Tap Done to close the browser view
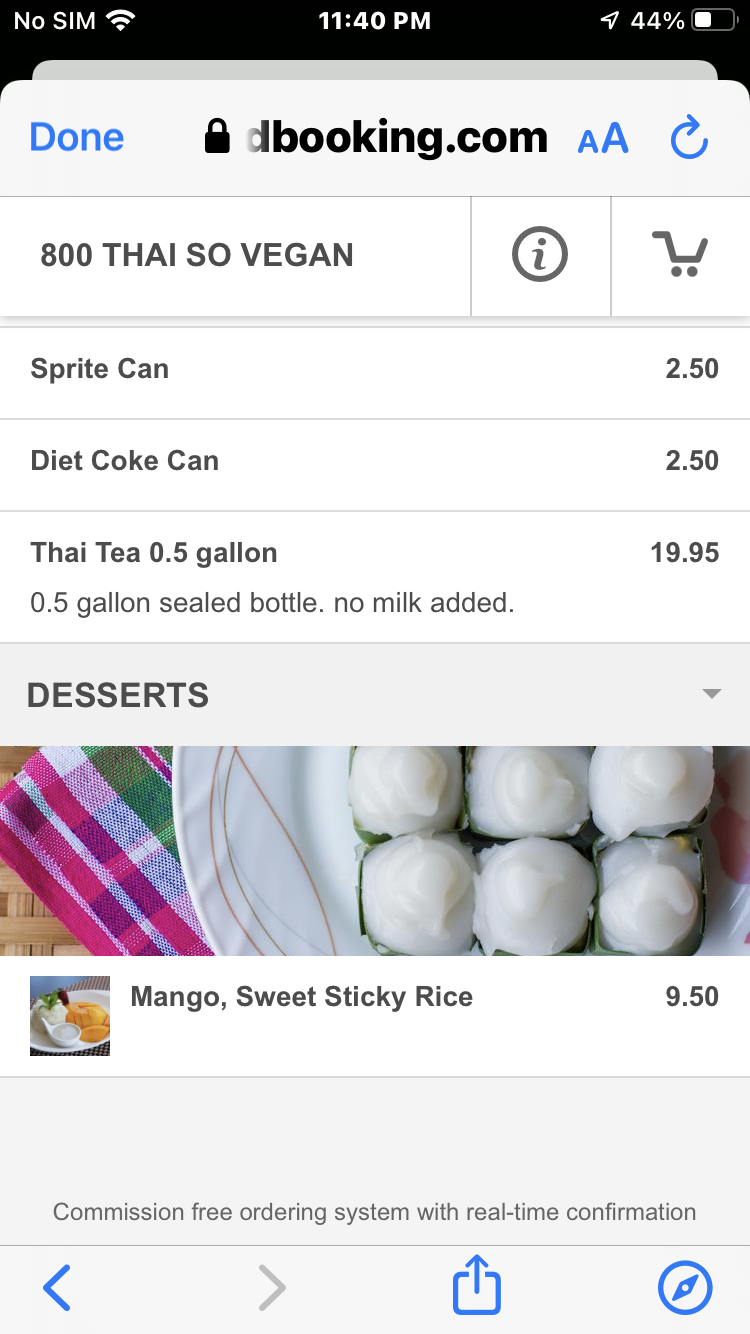Image resolution: width=750 pixels, height=1334 pixels. coord(77,138)
